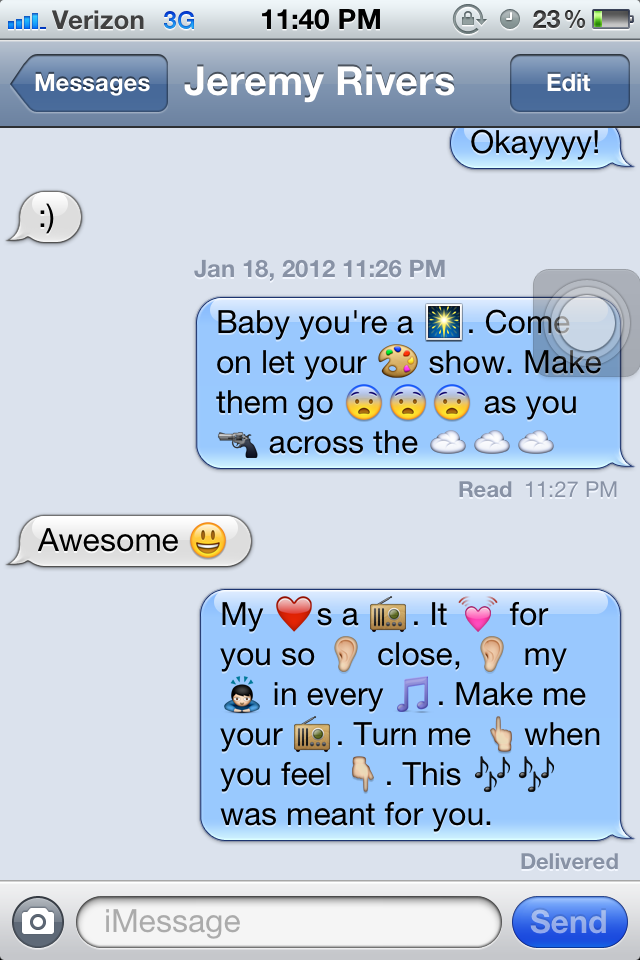The image size is (640, 960).
Task: Open the AssistiveTouch floating button
Action: (586, 322)
